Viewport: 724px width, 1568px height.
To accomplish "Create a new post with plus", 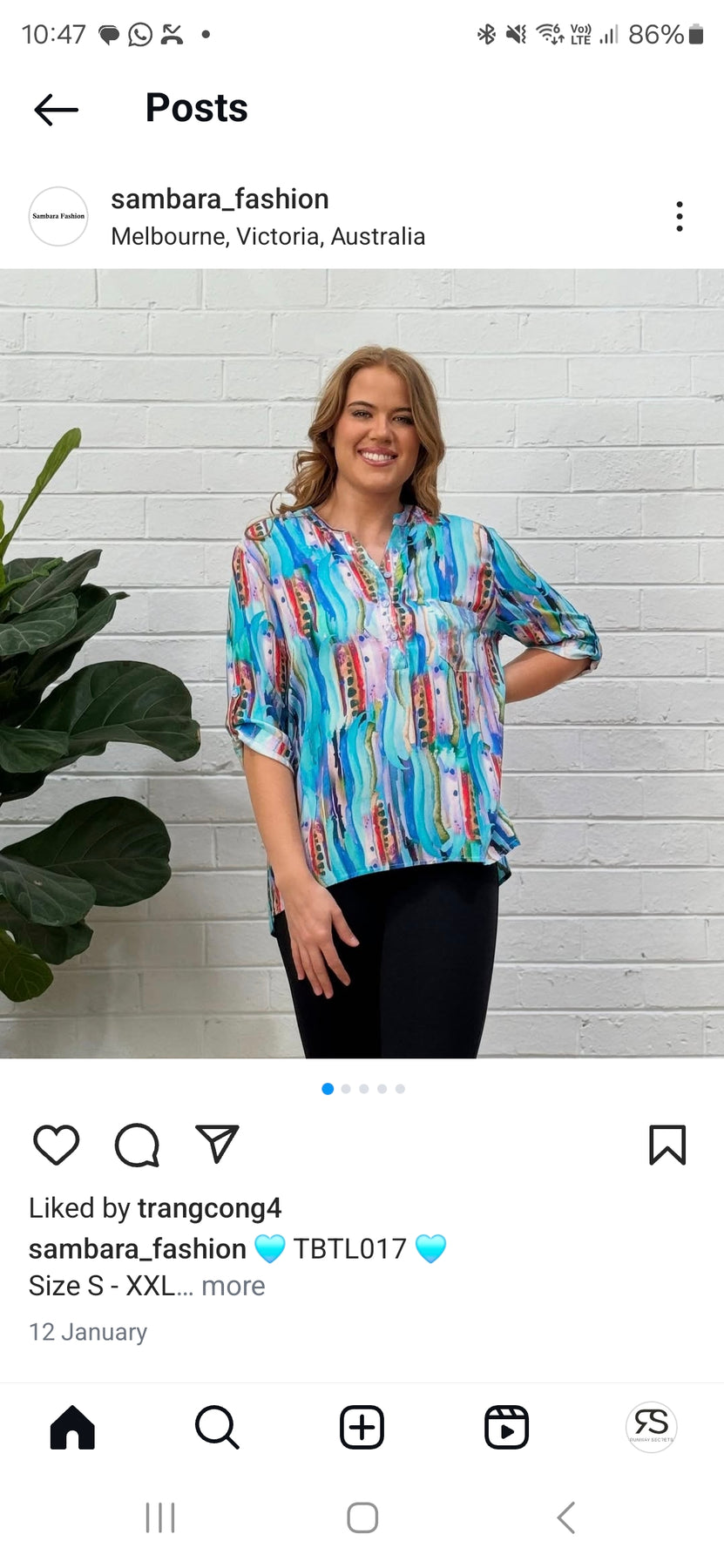I will [x=362, y=1427].
